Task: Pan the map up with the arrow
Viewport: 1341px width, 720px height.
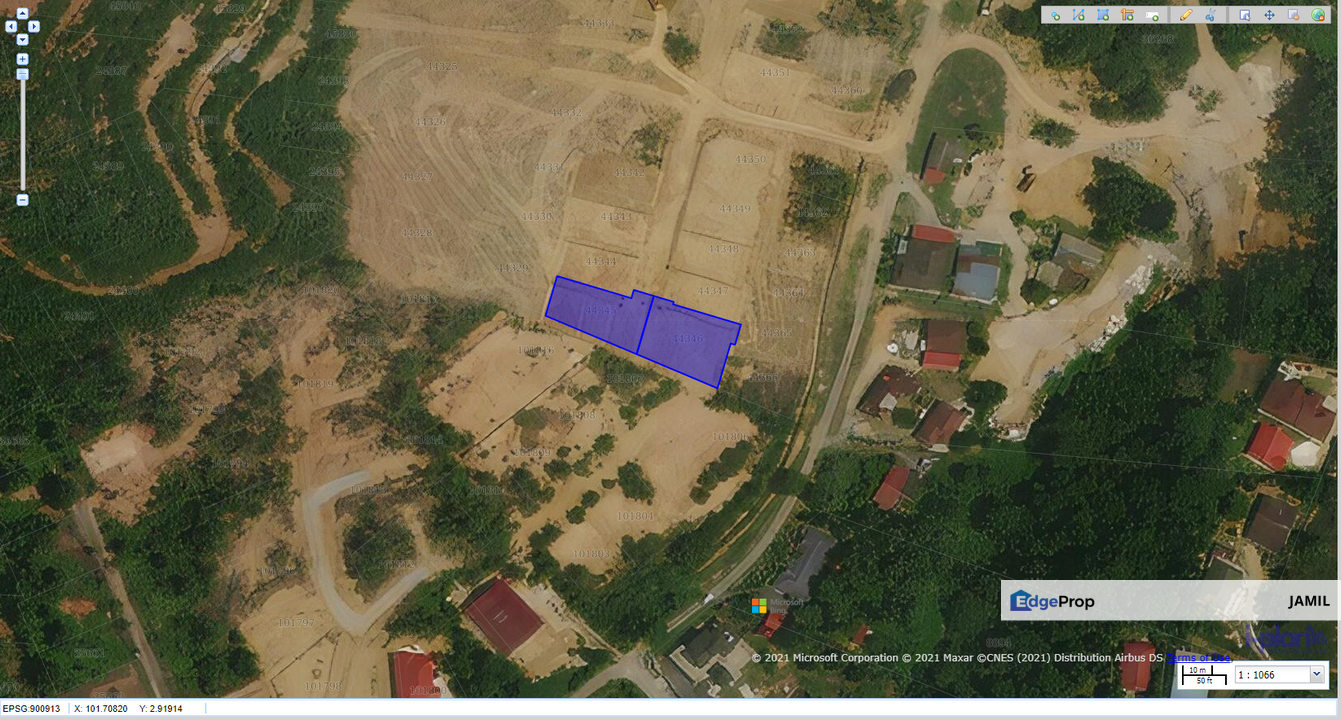Action: click(22, 15)
